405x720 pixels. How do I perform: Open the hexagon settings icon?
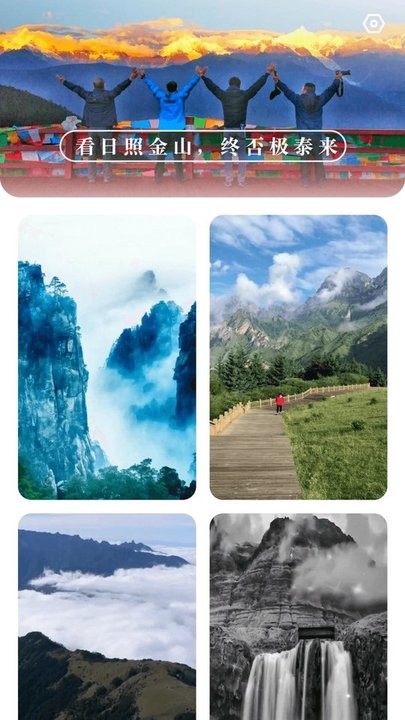pos(373,23)
